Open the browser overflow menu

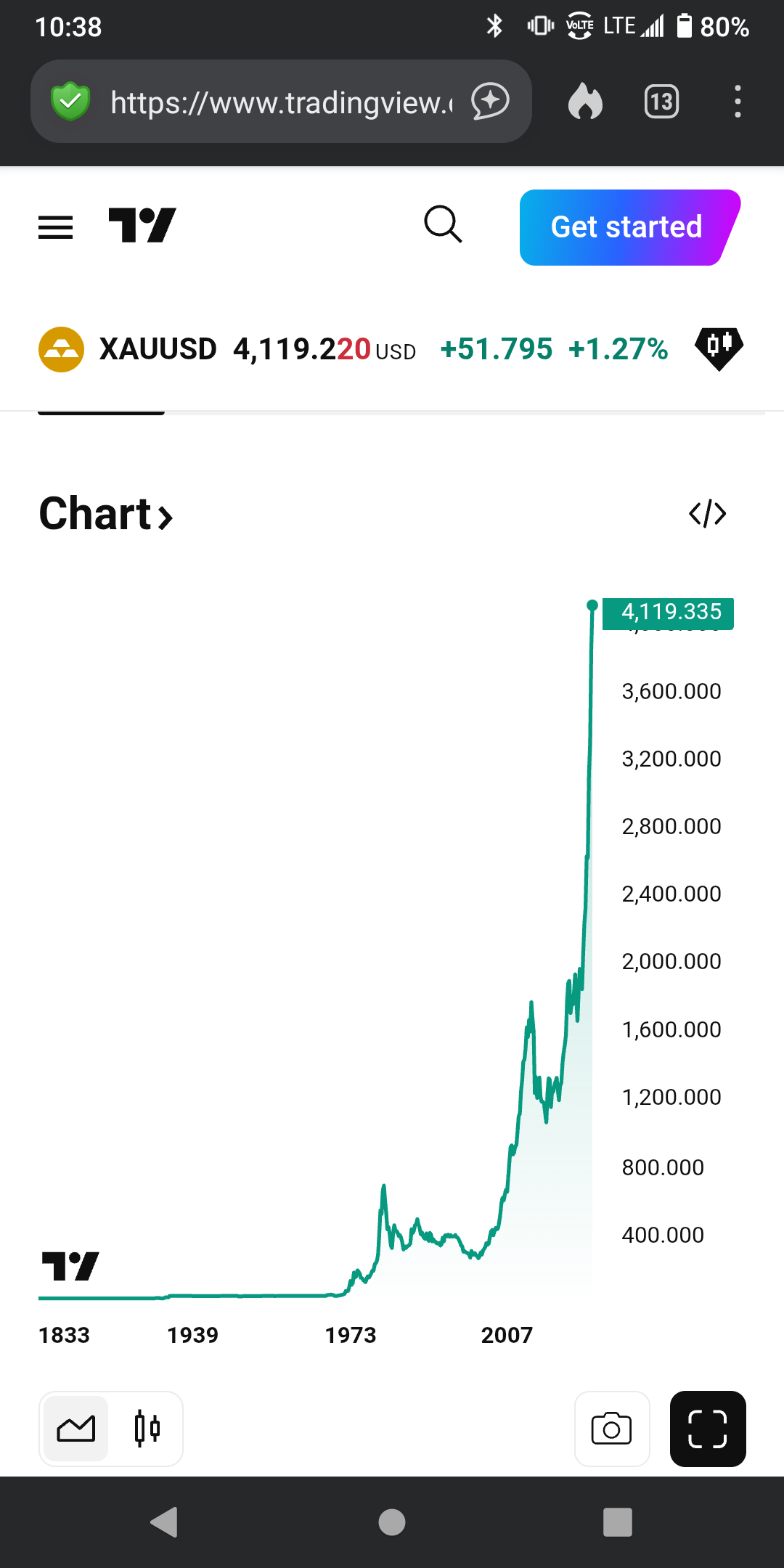(x=738, y=102)
